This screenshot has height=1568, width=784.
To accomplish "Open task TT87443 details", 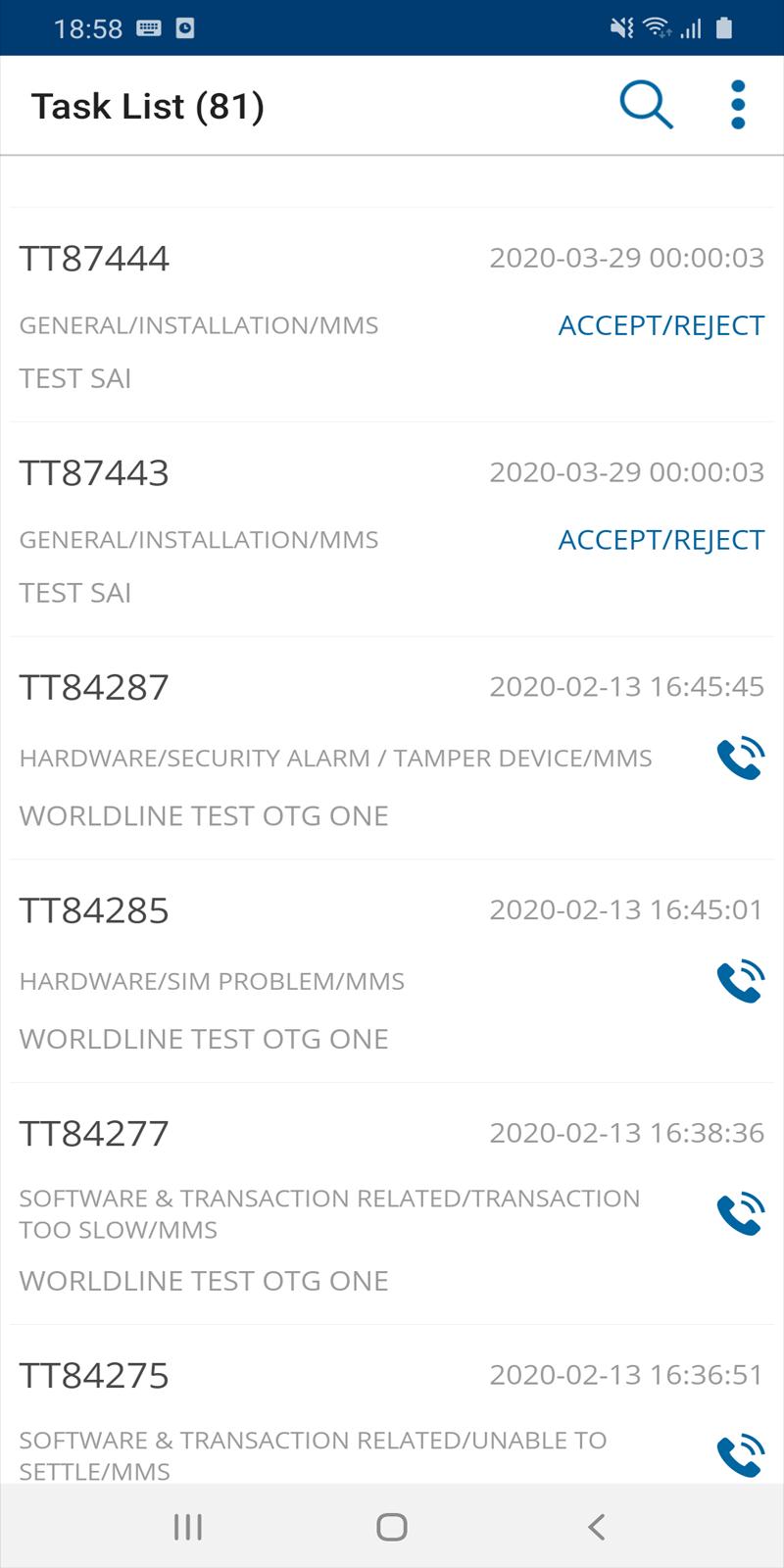I will click(392, 529).
